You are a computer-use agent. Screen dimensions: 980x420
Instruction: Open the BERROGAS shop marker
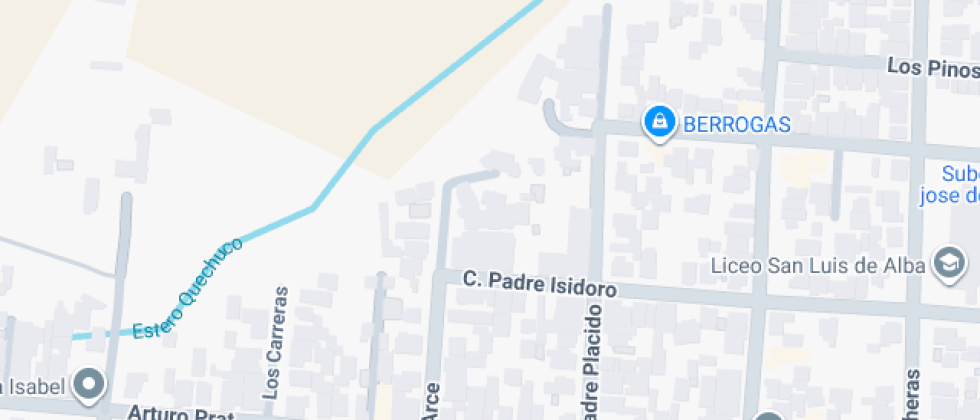658,122
